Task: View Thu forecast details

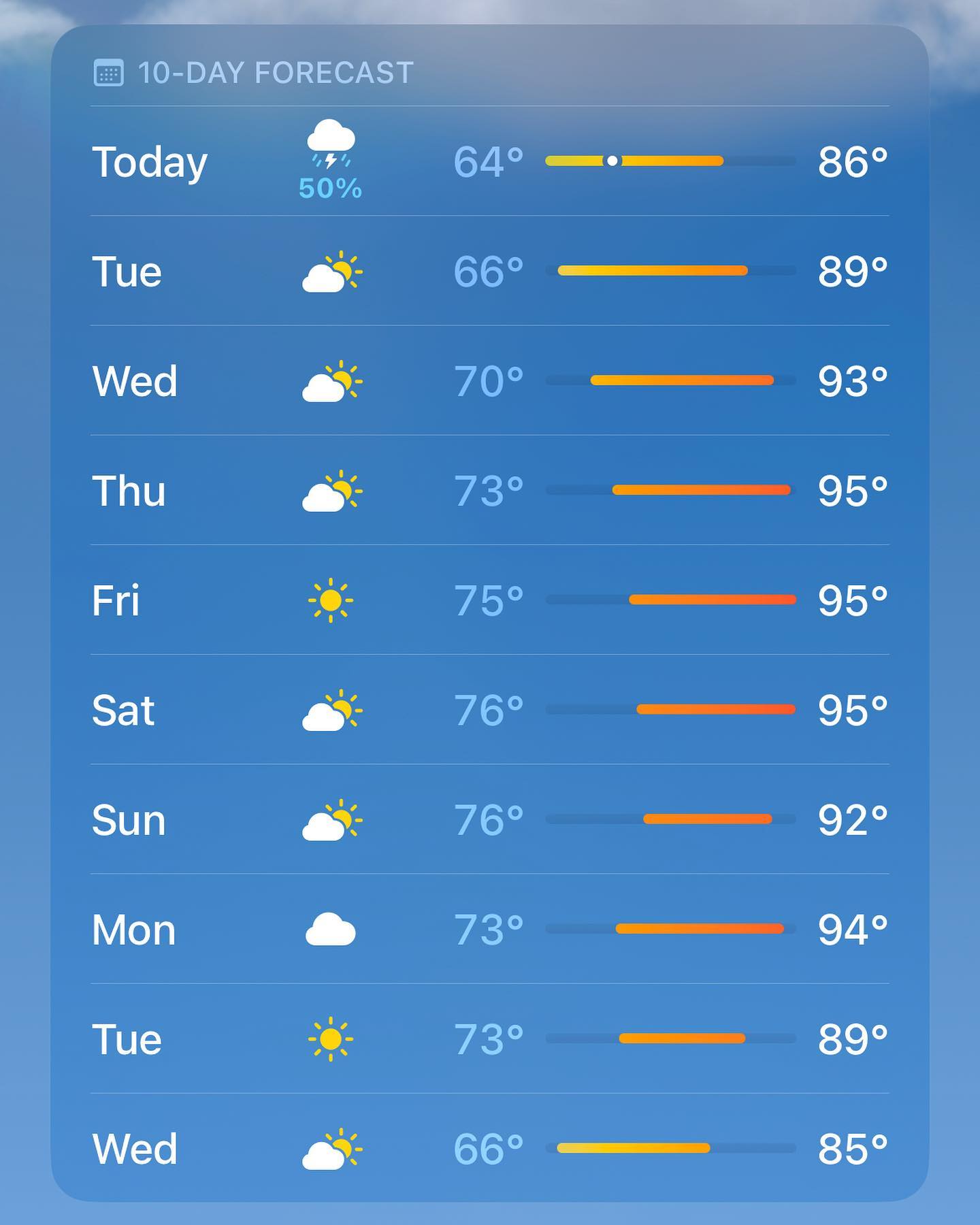Action: click(490, 490)
